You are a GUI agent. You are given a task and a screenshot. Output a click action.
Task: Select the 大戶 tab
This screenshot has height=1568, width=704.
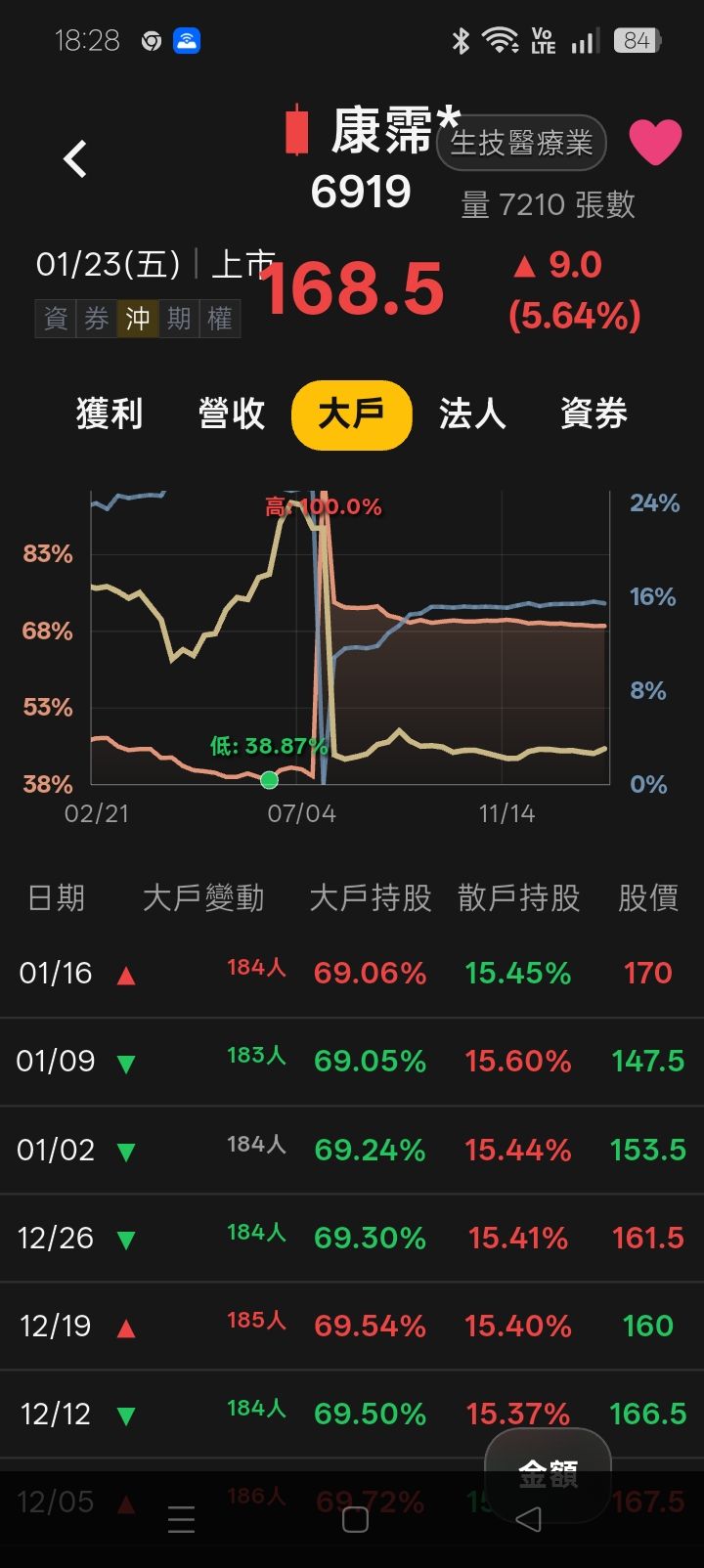[x=352, y=414]
